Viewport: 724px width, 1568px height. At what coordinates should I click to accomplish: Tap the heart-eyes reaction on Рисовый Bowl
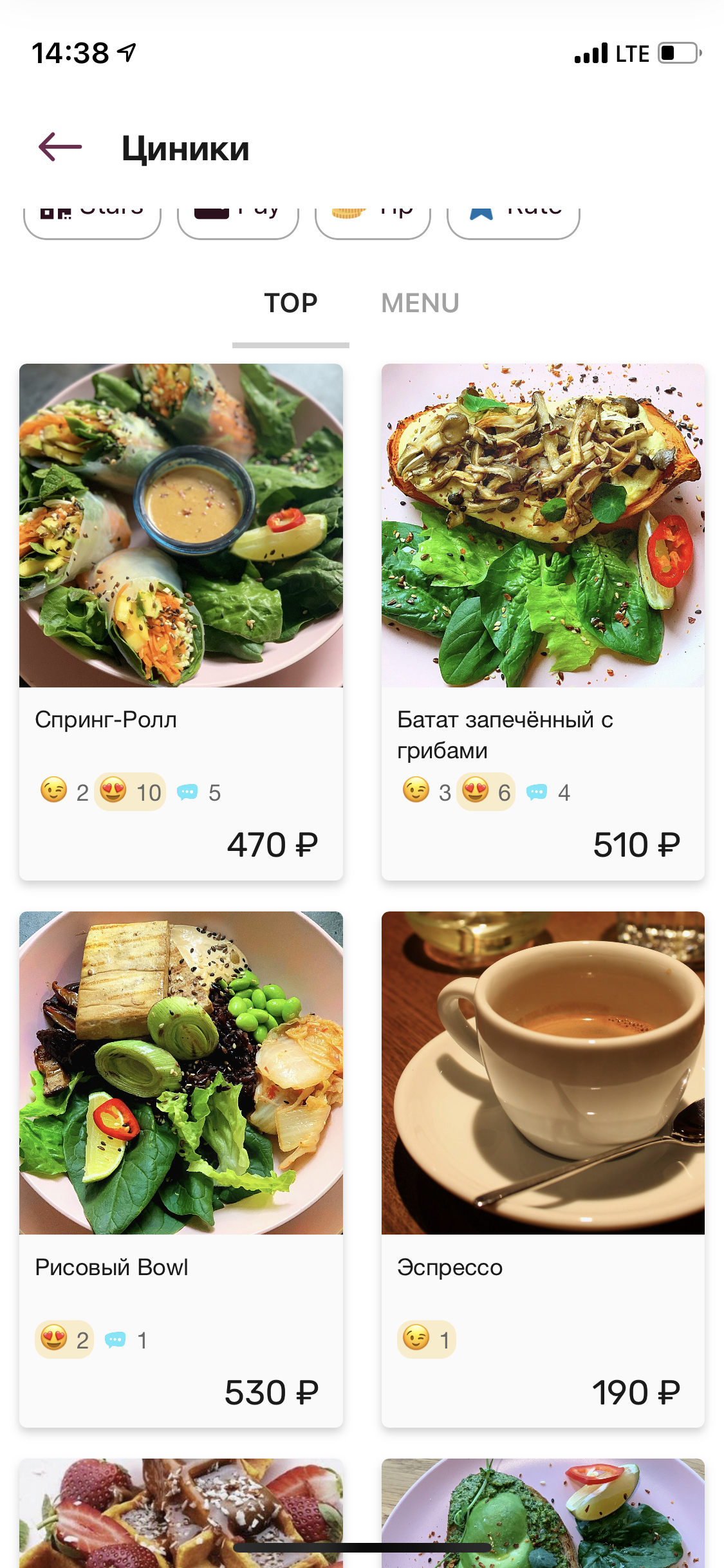[x=64, y=1340]
